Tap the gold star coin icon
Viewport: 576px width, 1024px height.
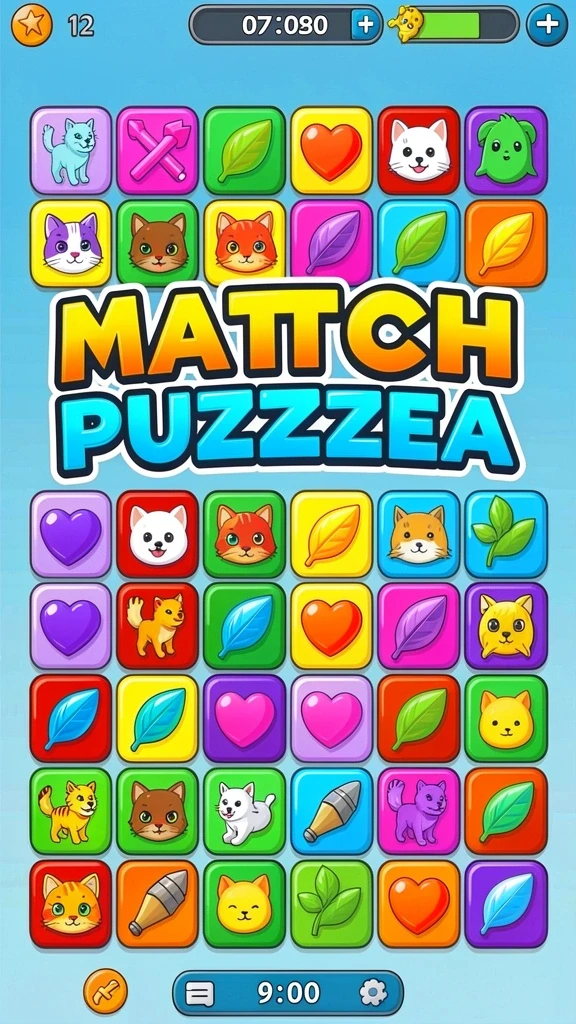pyautogui.click(x=31, y=25)
